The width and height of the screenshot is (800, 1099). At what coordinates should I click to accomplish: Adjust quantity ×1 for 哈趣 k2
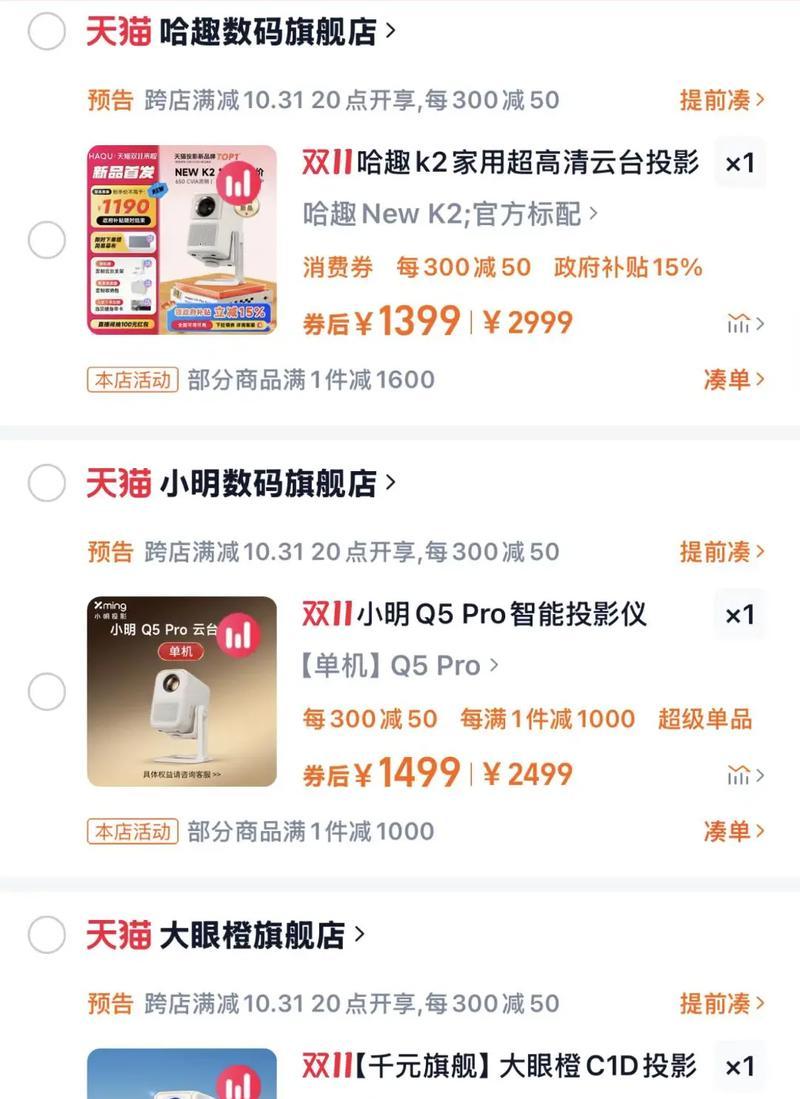click(740, 163)
